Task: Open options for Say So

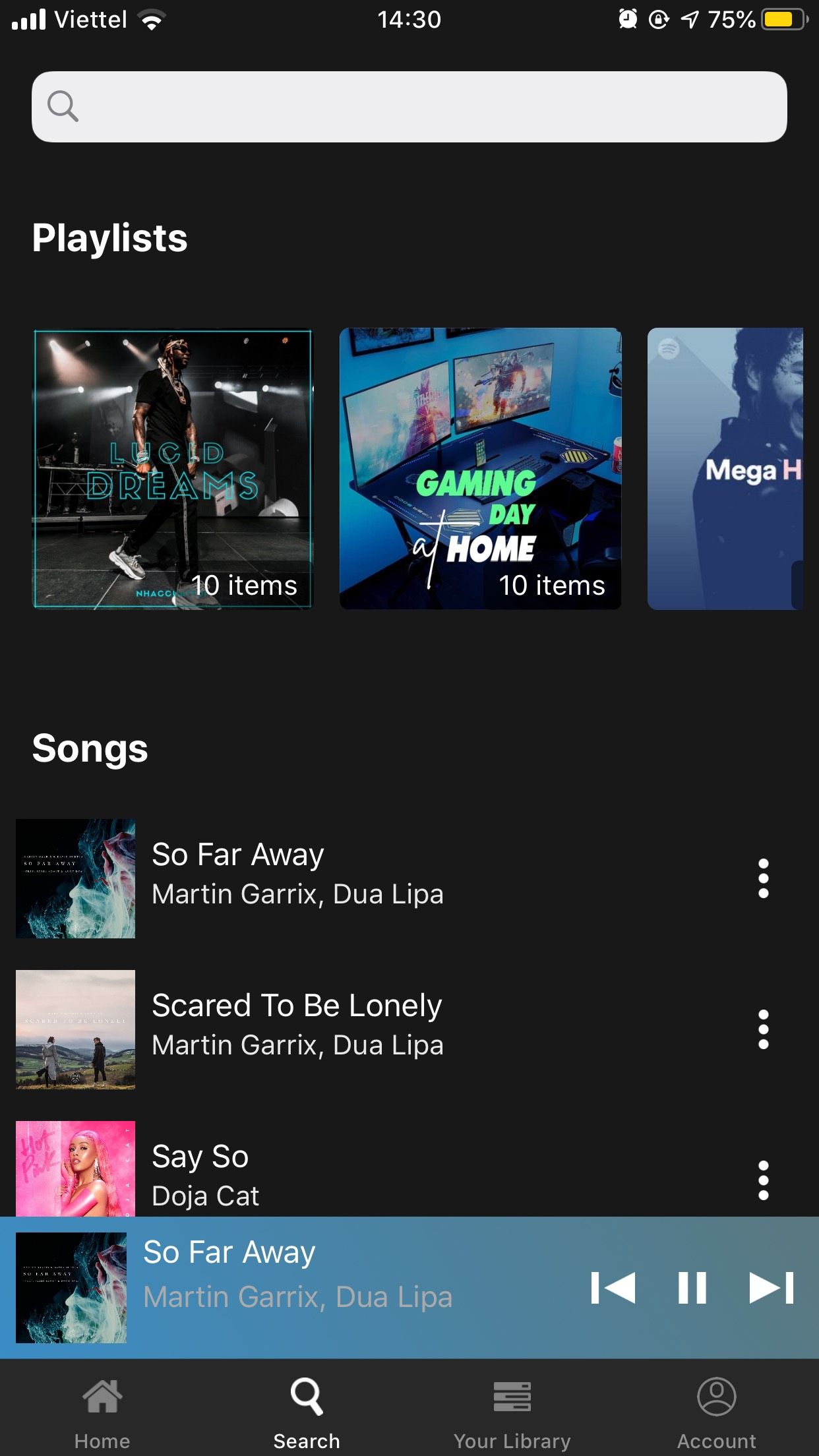Action: pos(763,1180)
